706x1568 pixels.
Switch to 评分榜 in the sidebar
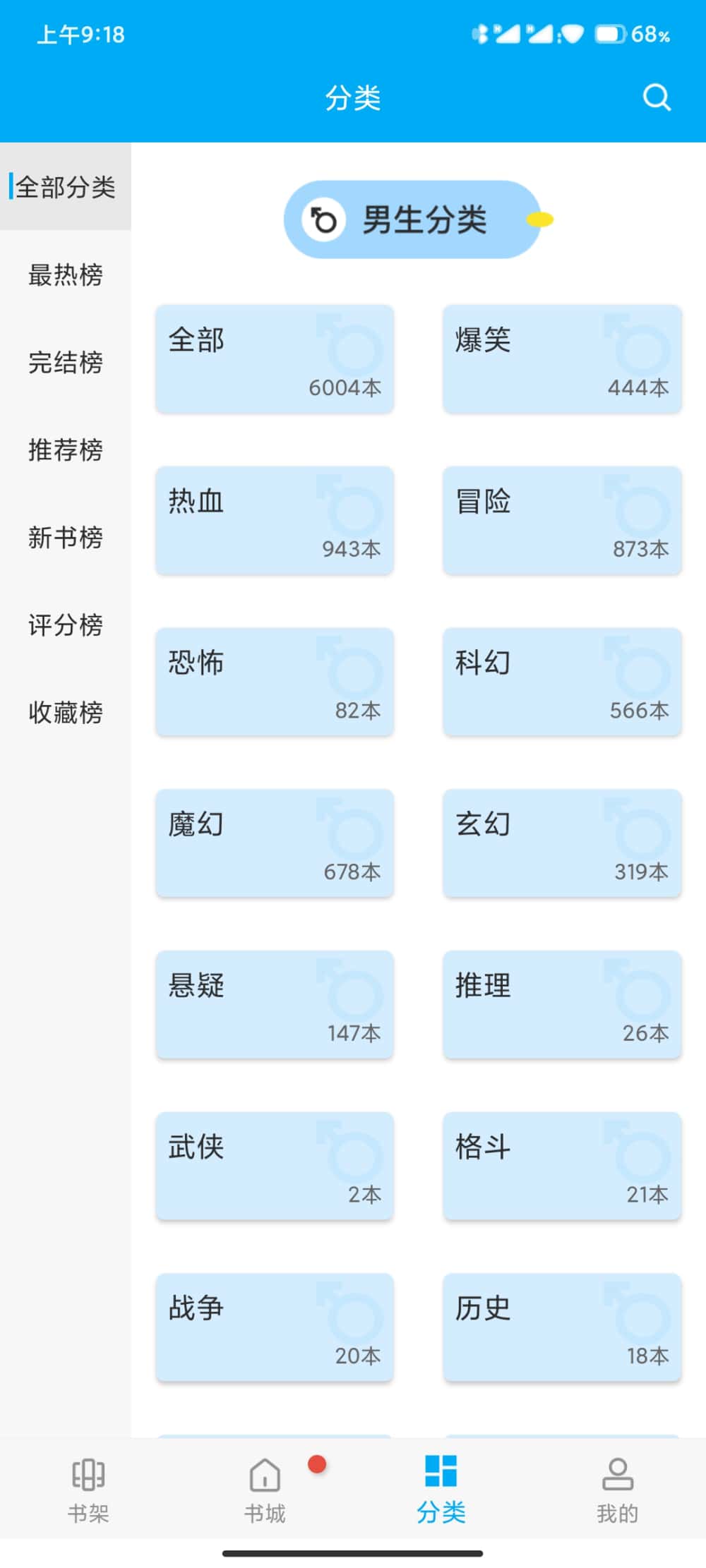pos(65,625)
